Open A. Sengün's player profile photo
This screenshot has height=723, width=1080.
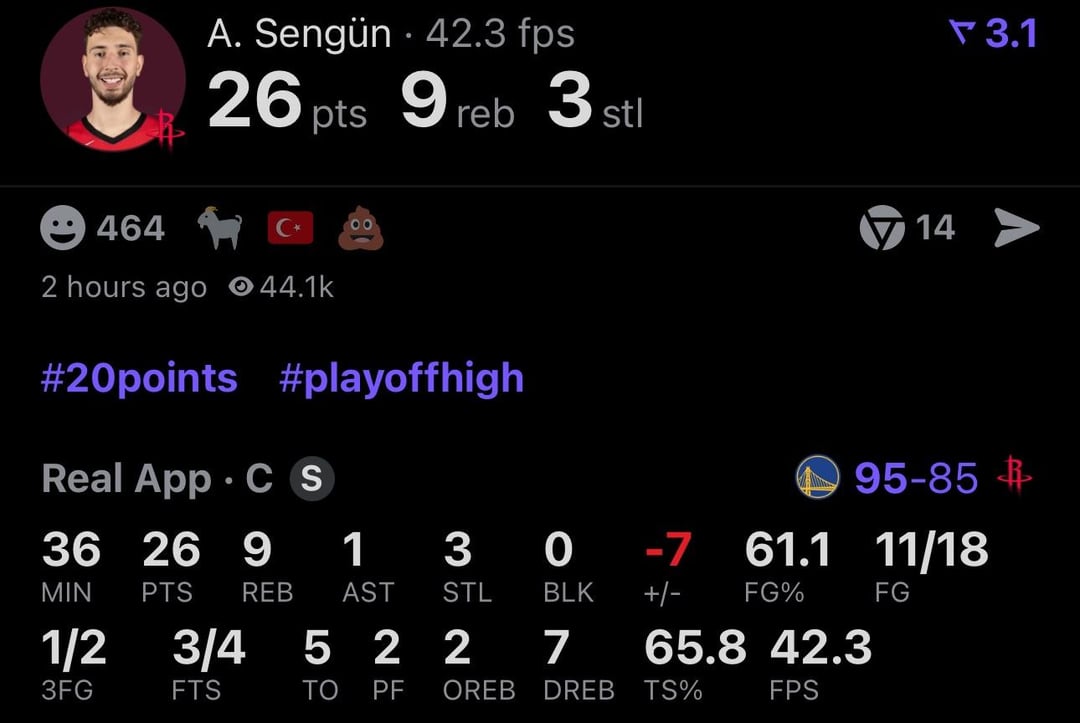pyautogui.click(x=112, y=80)
